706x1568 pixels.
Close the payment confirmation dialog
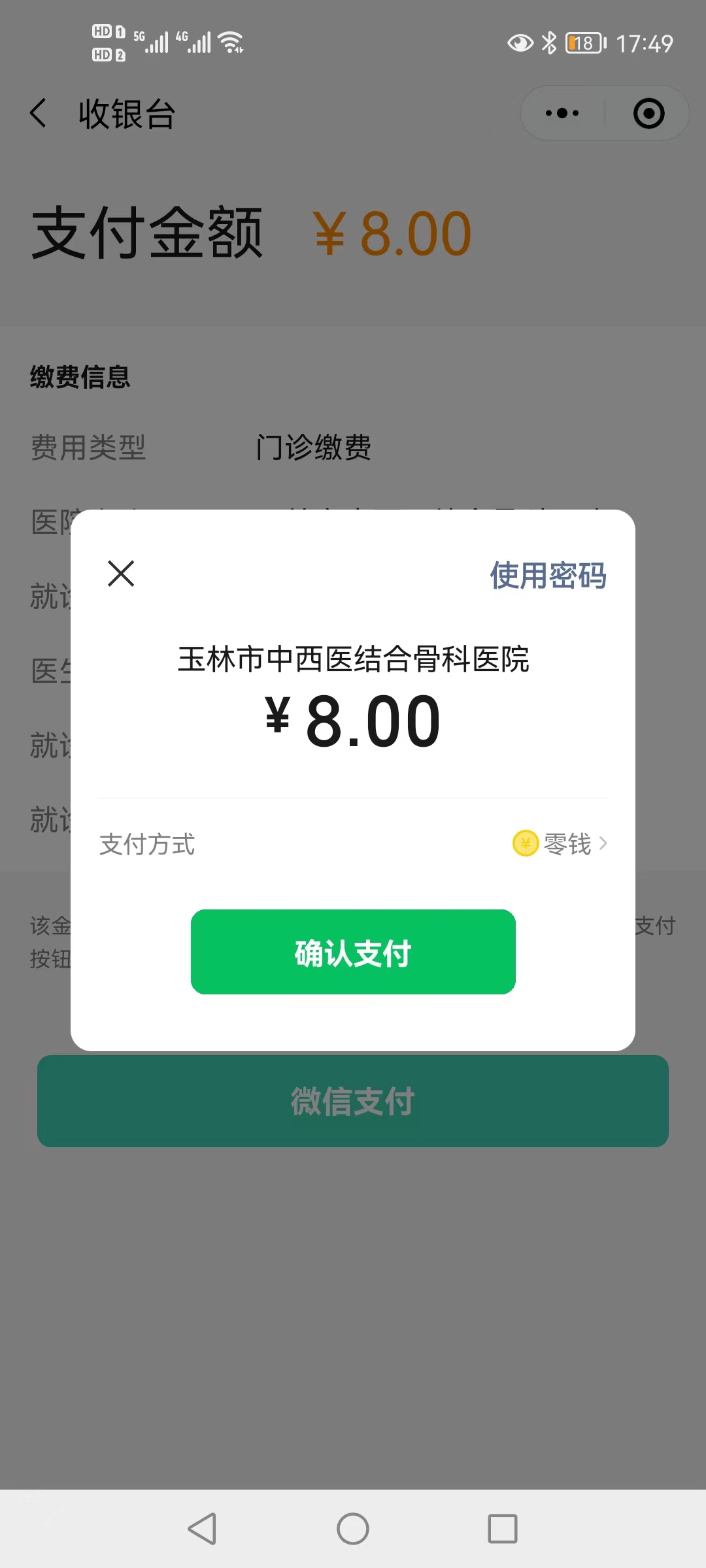[x=121, y=574]
